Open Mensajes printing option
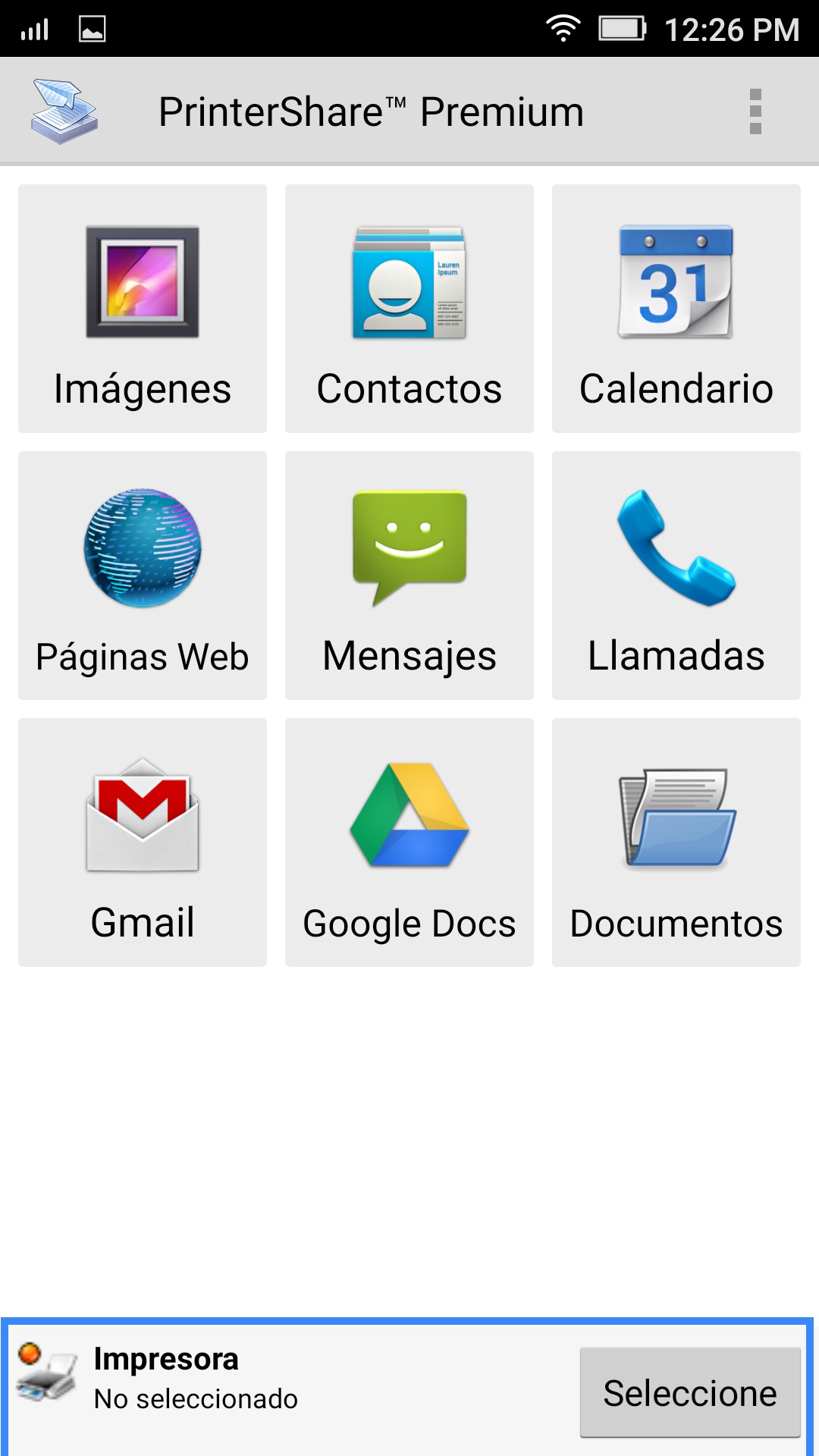The width and height of the screenshot is (819, 1456). click(x=409, y=576)
